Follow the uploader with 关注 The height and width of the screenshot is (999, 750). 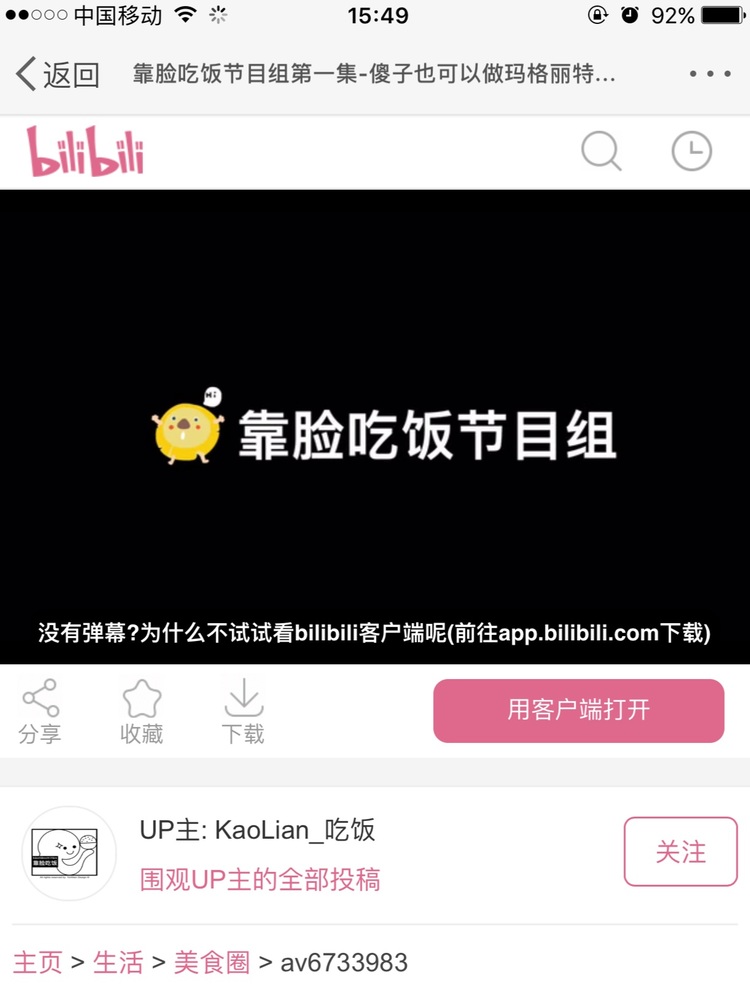[x=680, y=852]
